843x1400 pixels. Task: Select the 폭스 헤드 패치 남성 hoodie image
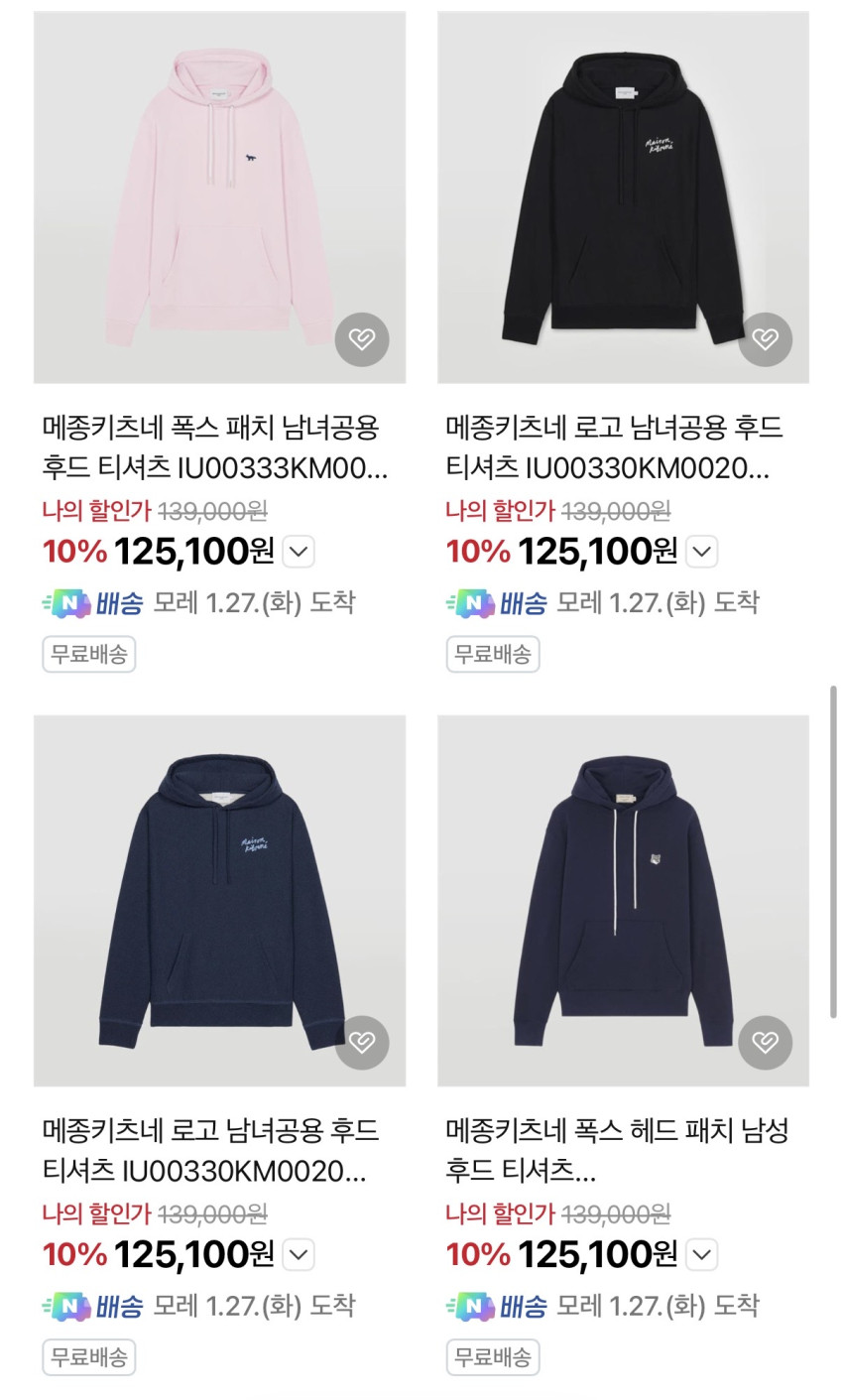(623, 900)
